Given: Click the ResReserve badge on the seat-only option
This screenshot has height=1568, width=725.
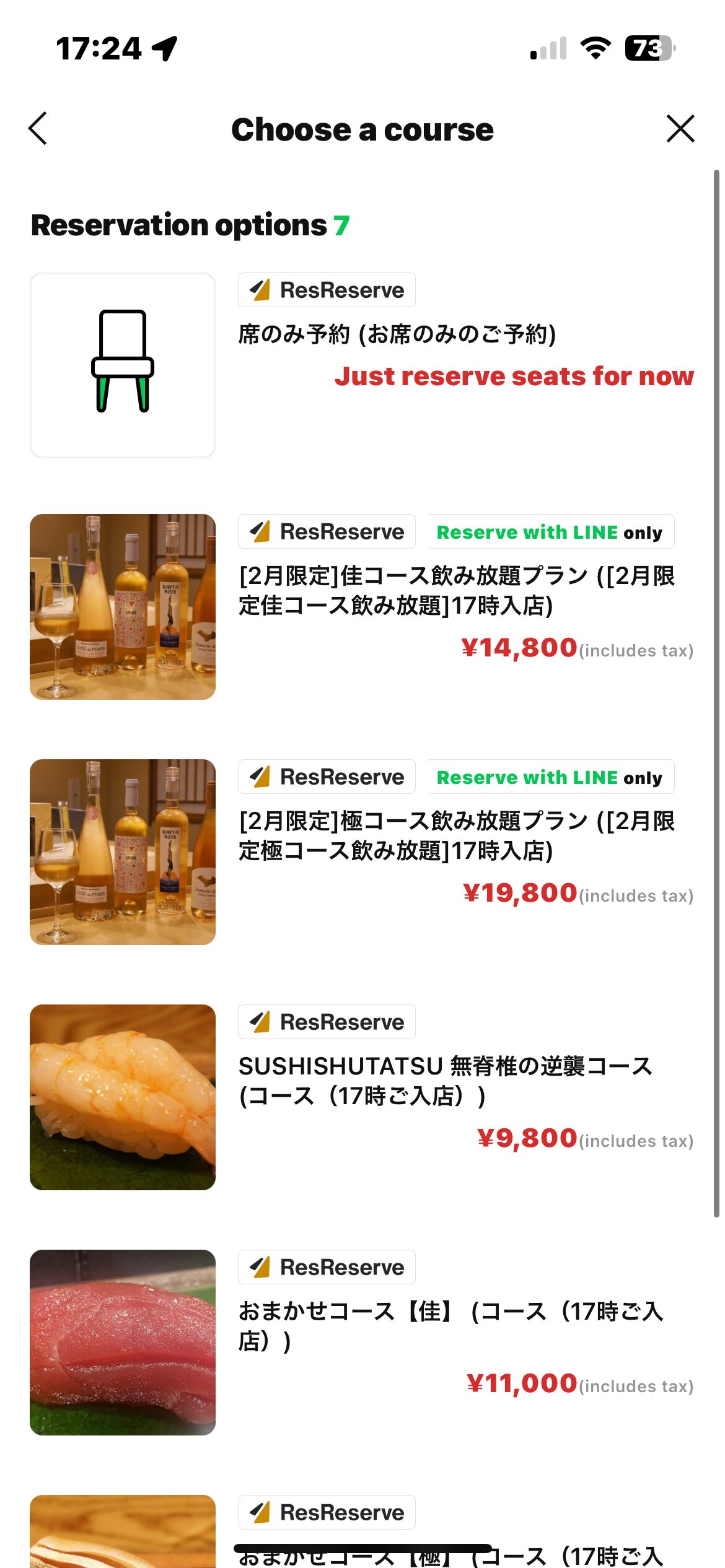Looking at the screenshot, I should tap(327, 289).
